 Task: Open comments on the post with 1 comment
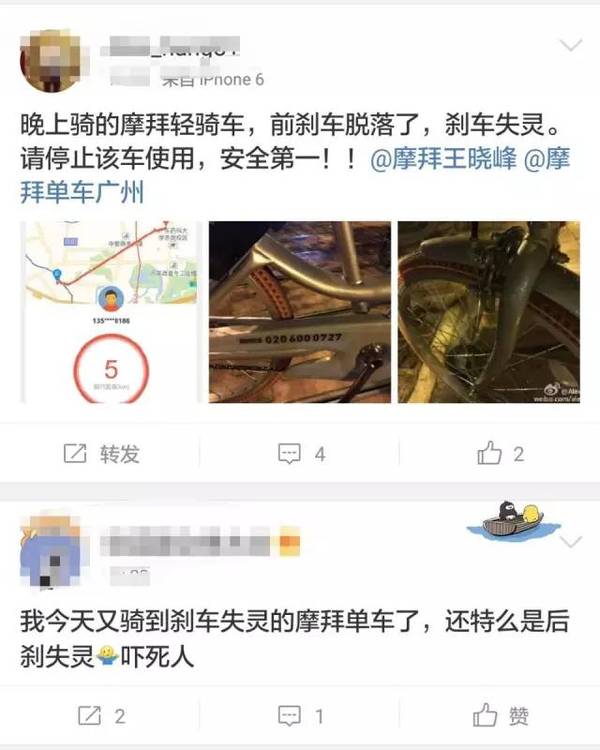click(x=301, y=716)
